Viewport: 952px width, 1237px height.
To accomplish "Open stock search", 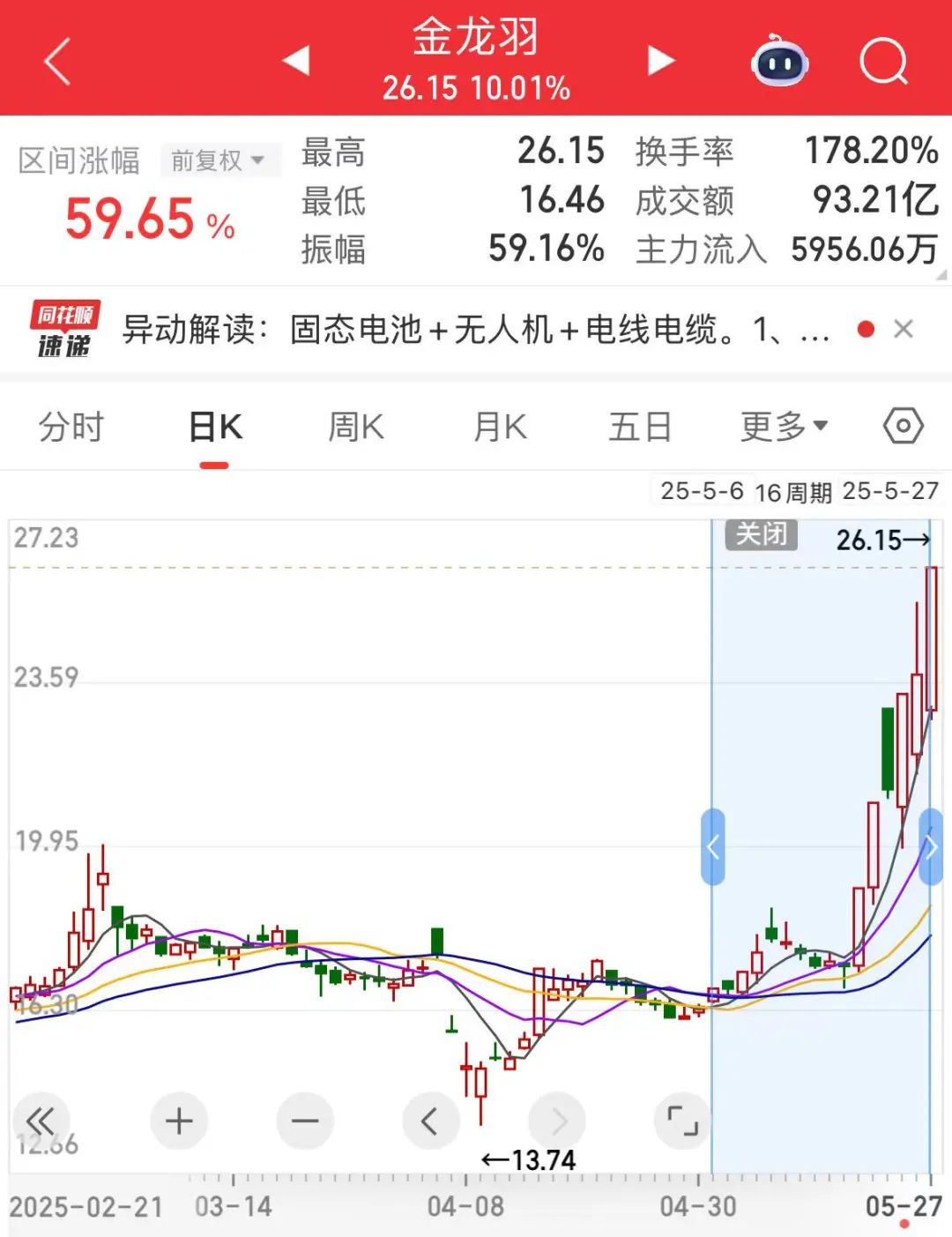I will (x=882, y=62).
